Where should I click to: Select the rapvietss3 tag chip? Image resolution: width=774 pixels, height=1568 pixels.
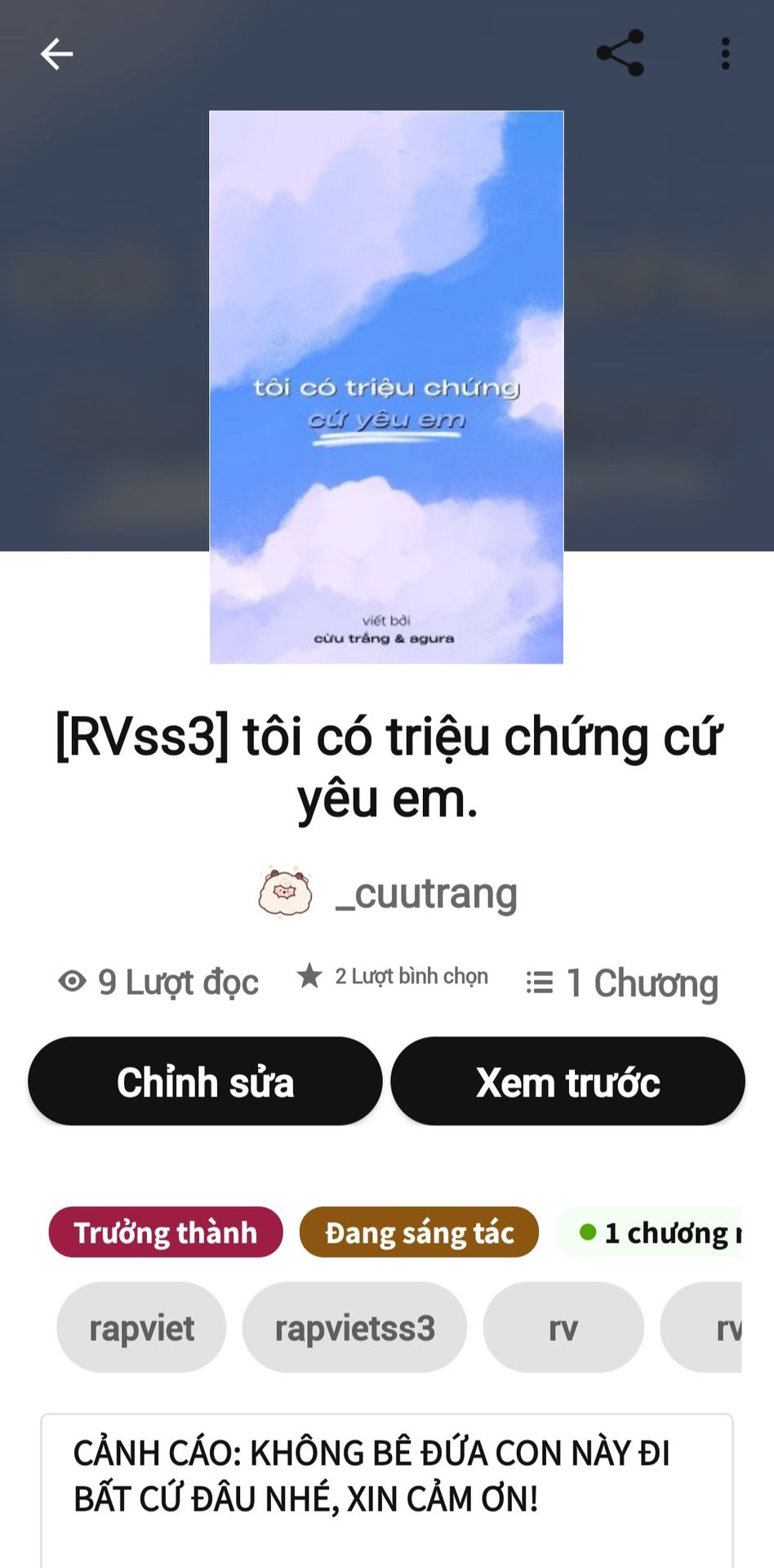pyautogui.click(x=354, y=1328)
